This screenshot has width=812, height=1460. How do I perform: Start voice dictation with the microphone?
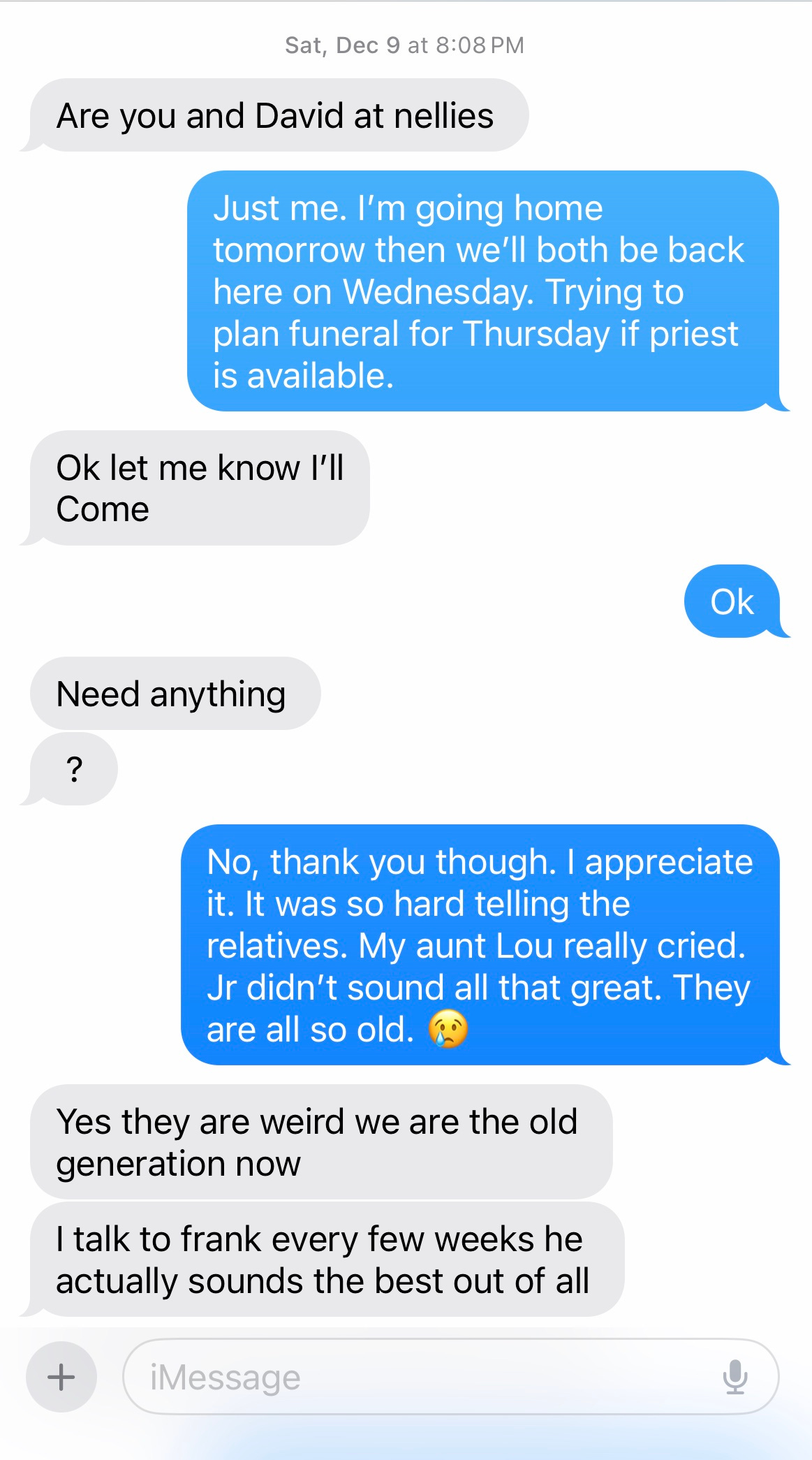point(735,1377)
